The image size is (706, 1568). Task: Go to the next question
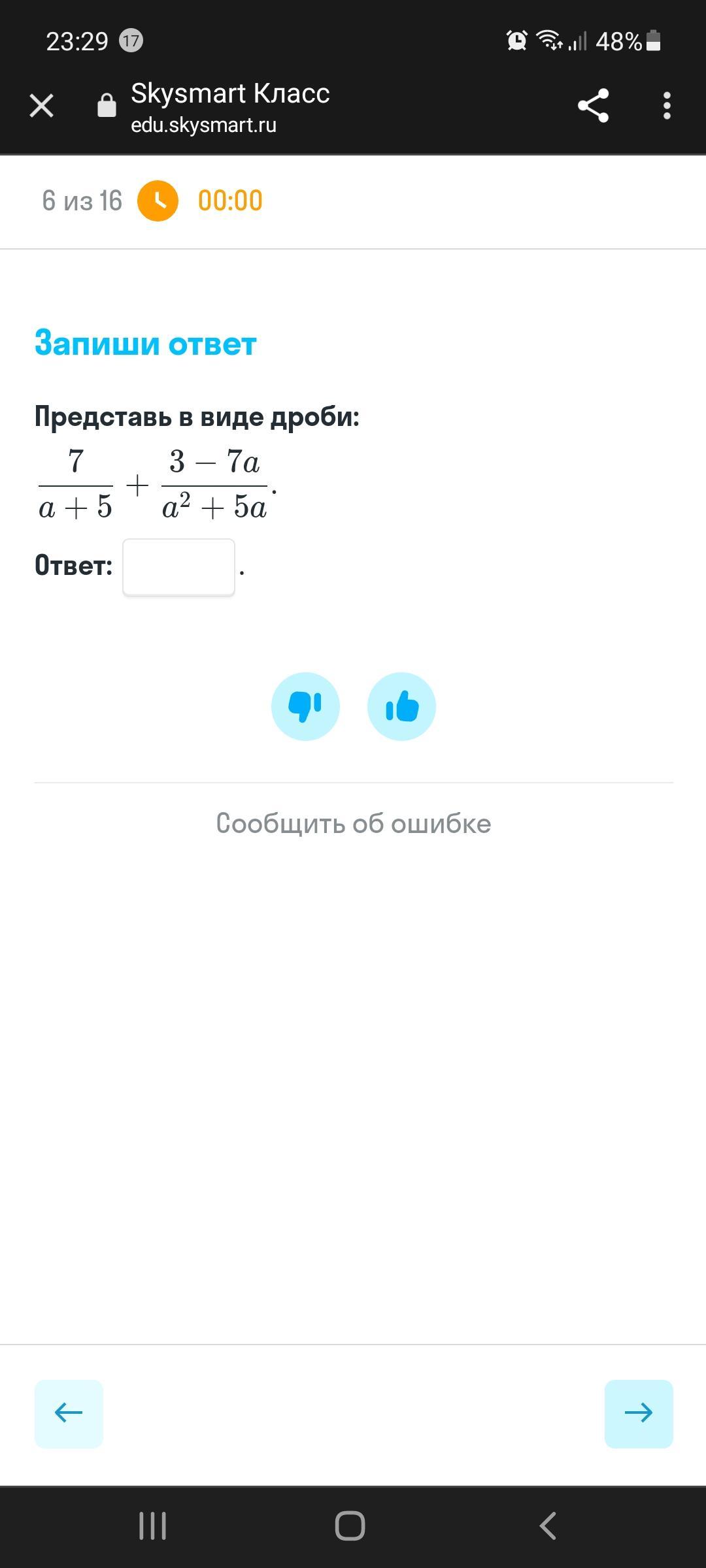[638, 1413]
